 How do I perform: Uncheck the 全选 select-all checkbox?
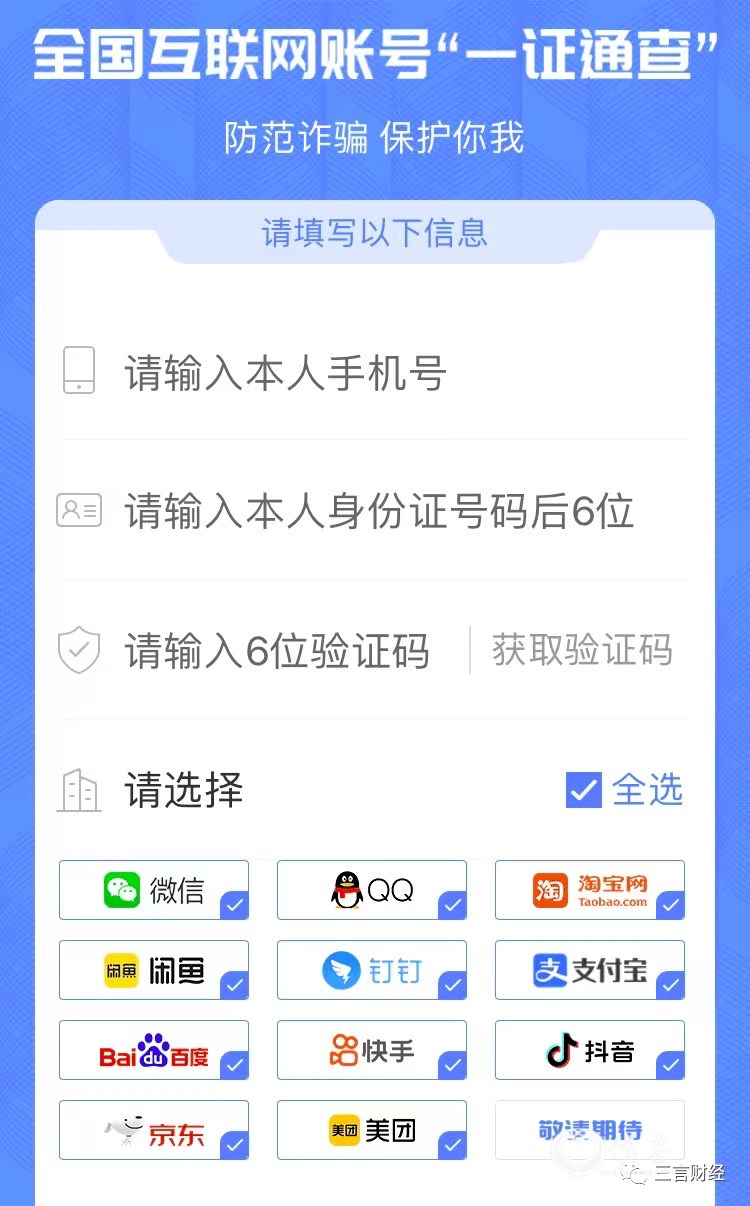coord(584,790)
